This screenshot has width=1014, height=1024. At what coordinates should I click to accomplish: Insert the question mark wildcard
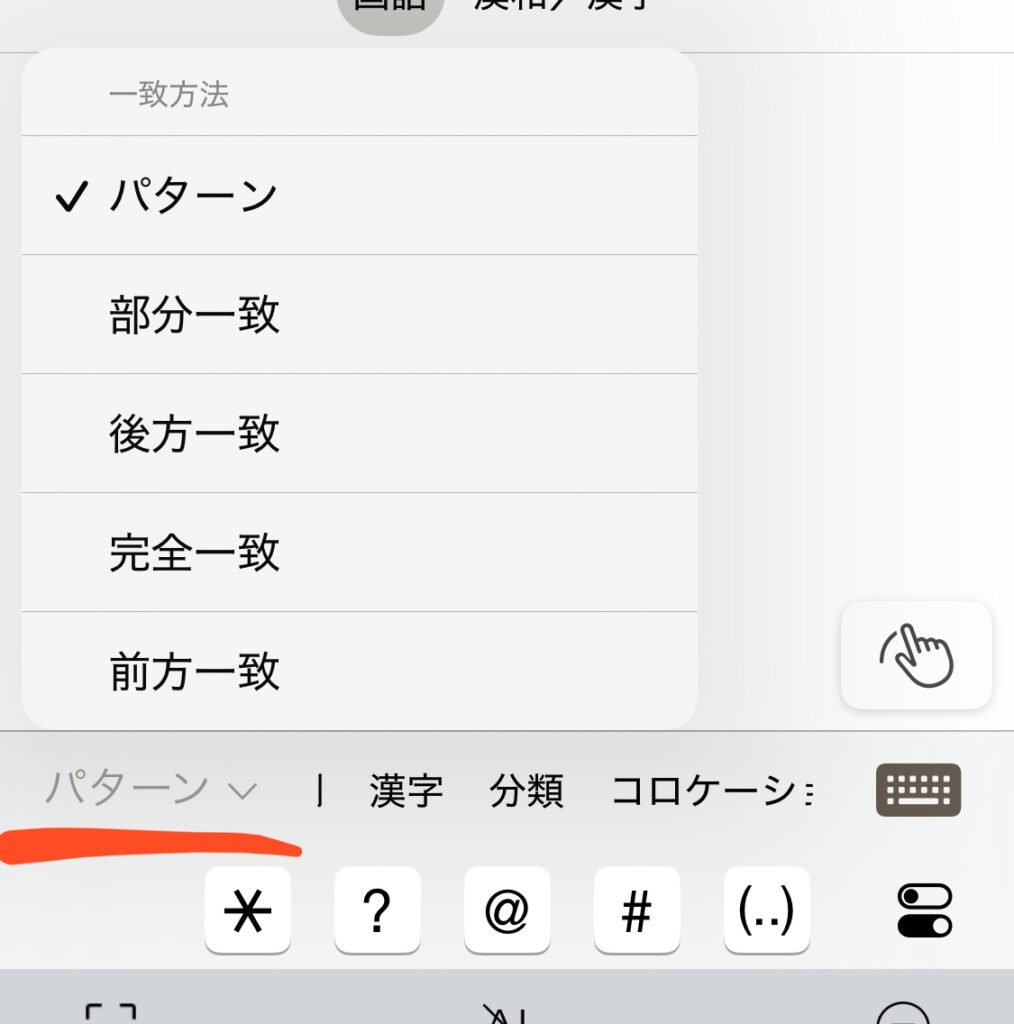tap(377, 910)
